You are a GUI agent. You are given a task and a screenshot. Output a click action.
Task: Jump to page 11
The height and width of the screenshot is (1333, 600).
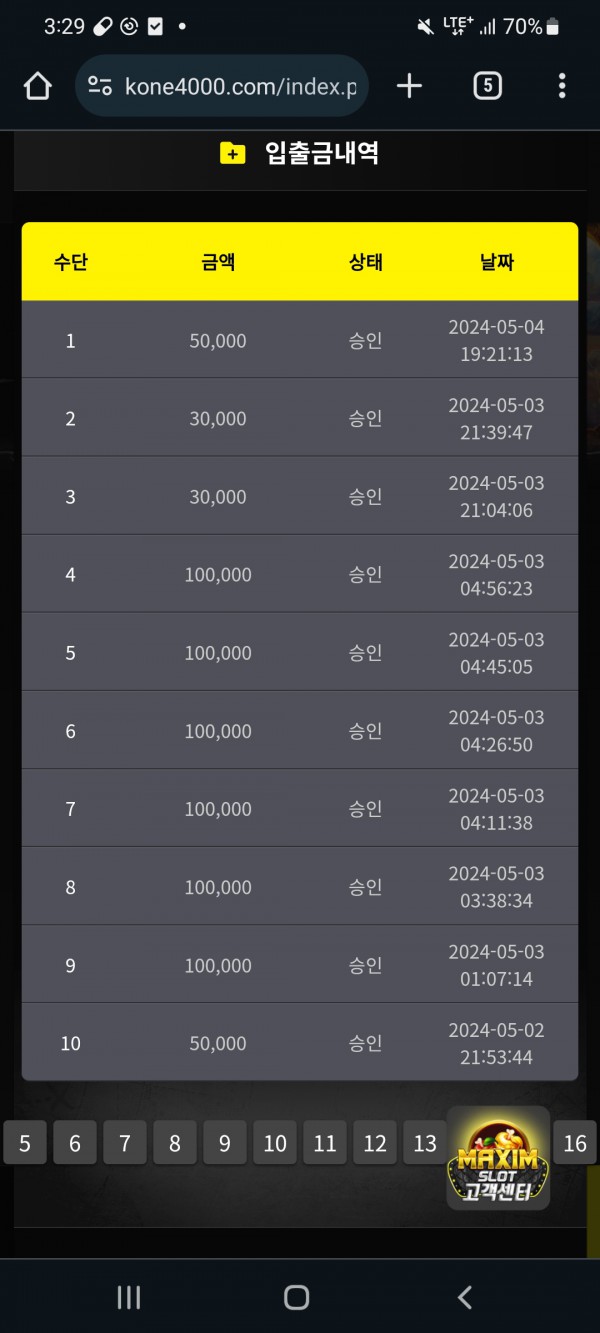[325, 1143]
